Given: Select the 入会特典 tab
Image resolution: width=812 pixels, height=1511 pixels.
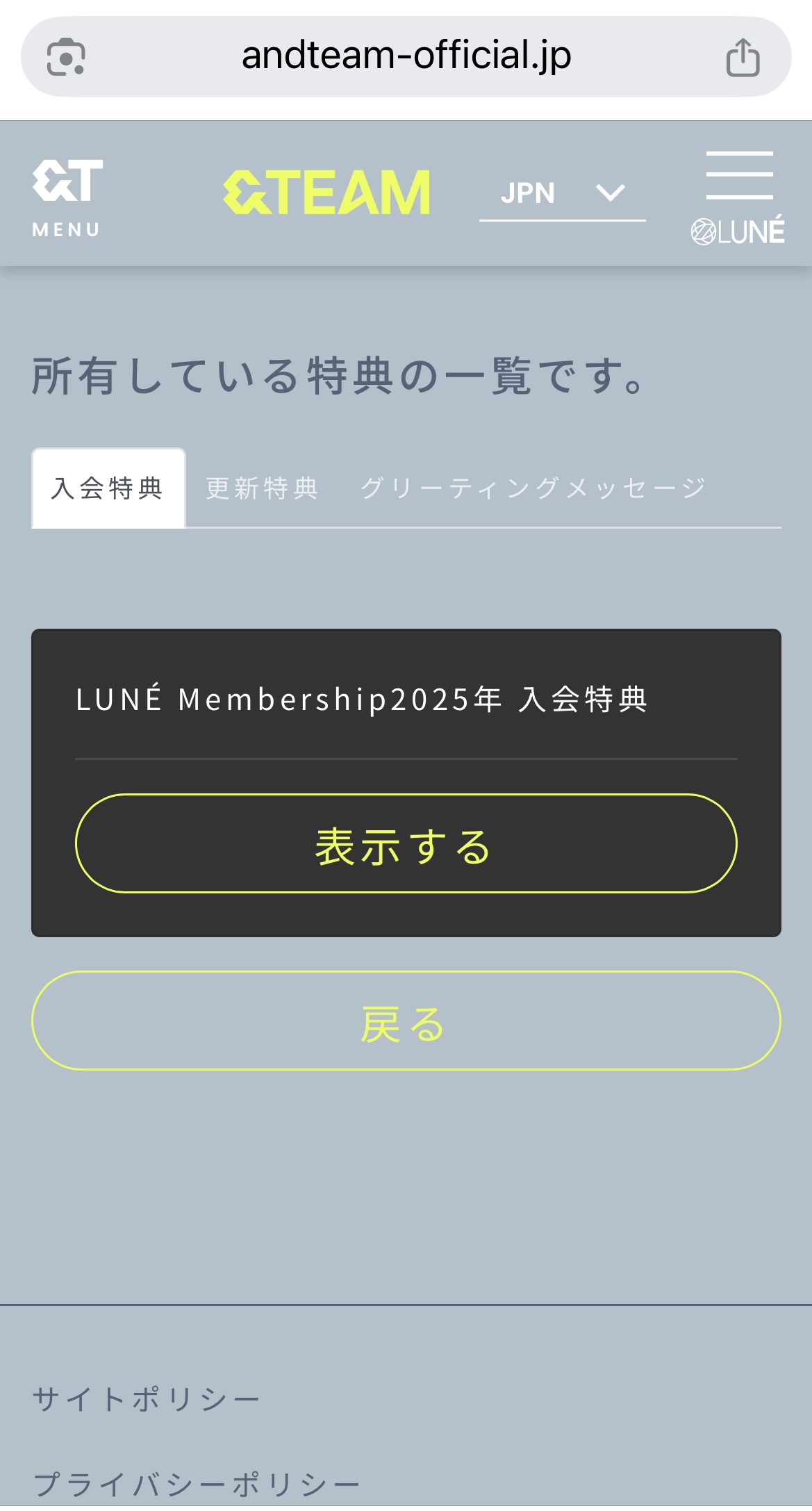Looking at the screenshot, I should pos(108,488).
